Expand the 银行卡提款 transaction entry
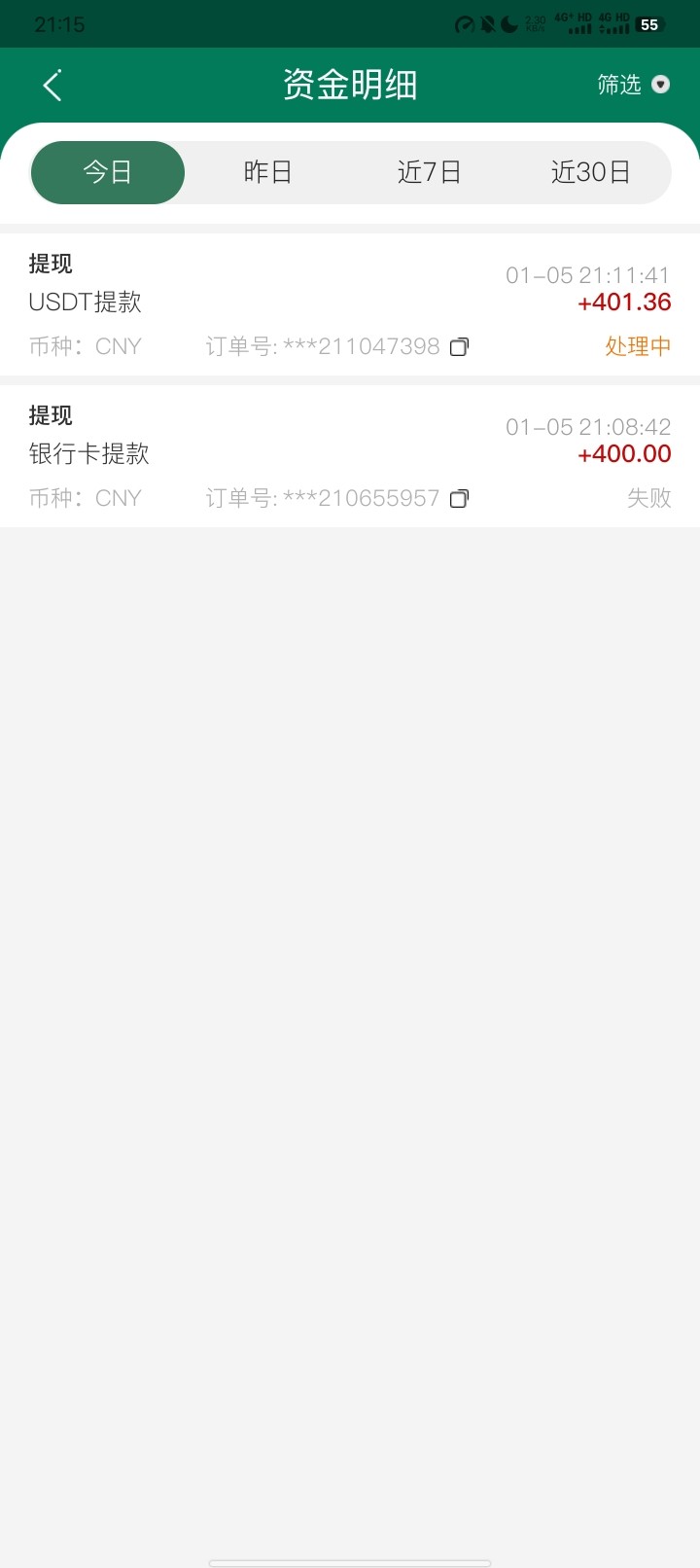The width and height of the screenshot is (700, 1568). click(x=350, y=453)
